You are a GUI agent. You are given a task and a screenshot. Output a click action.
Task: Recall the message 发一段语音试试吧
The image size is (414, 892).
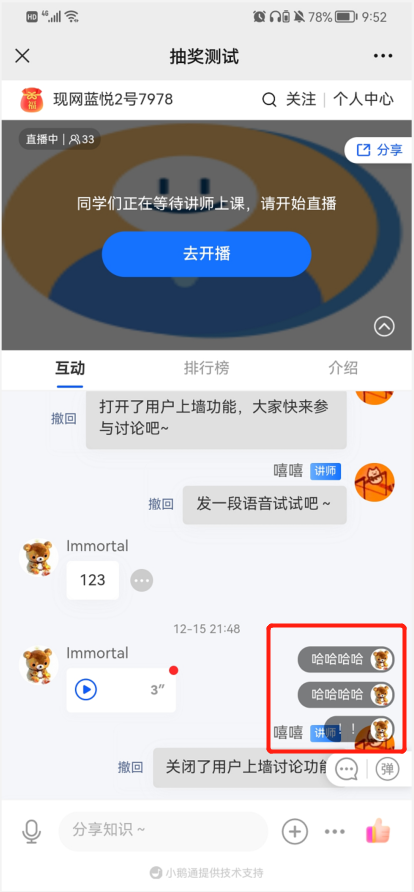(x=161, y=504)
